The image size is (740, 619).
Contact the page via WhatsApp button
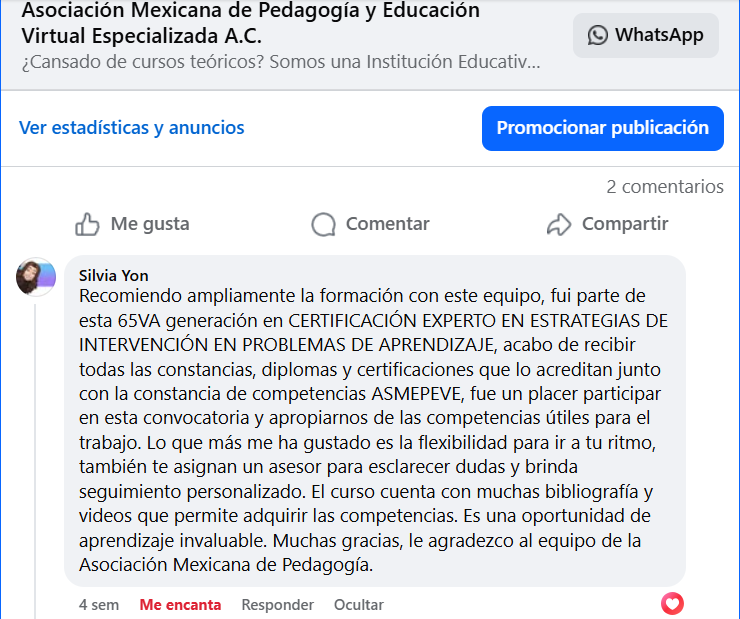(x=645, y=35)
